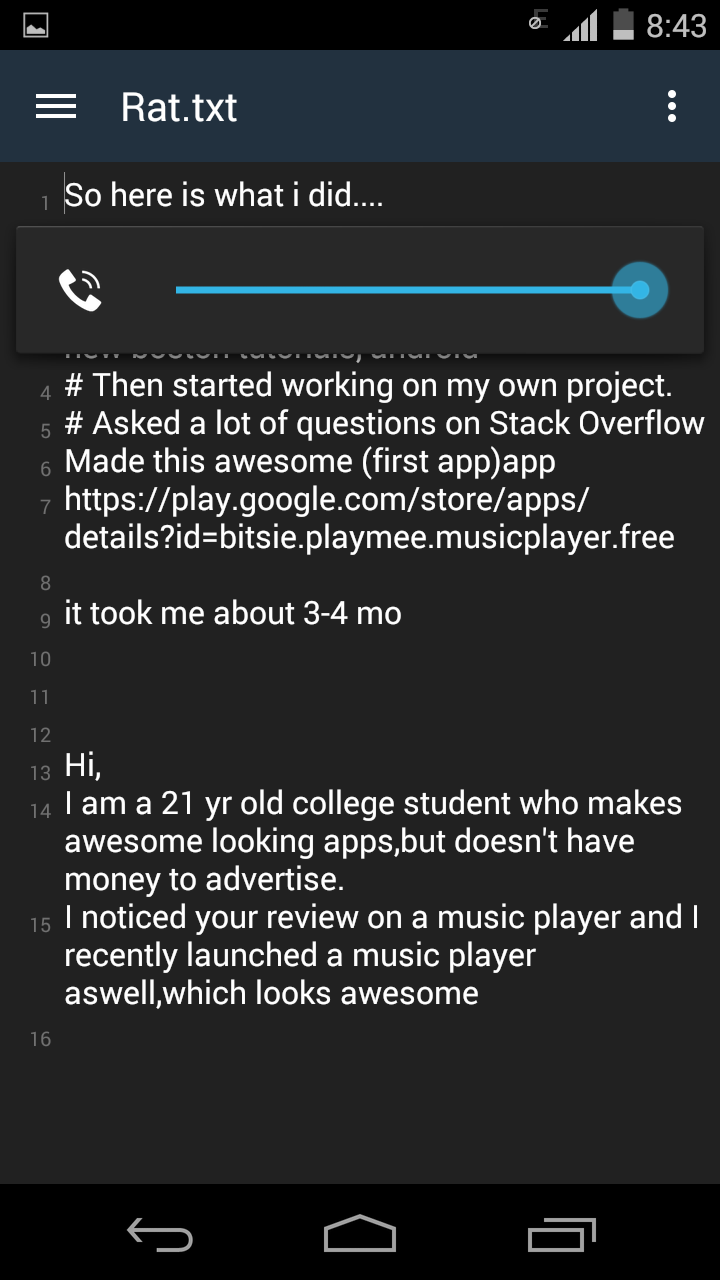Open recent apps from the navigation bar

click(x=562, y=1235)
